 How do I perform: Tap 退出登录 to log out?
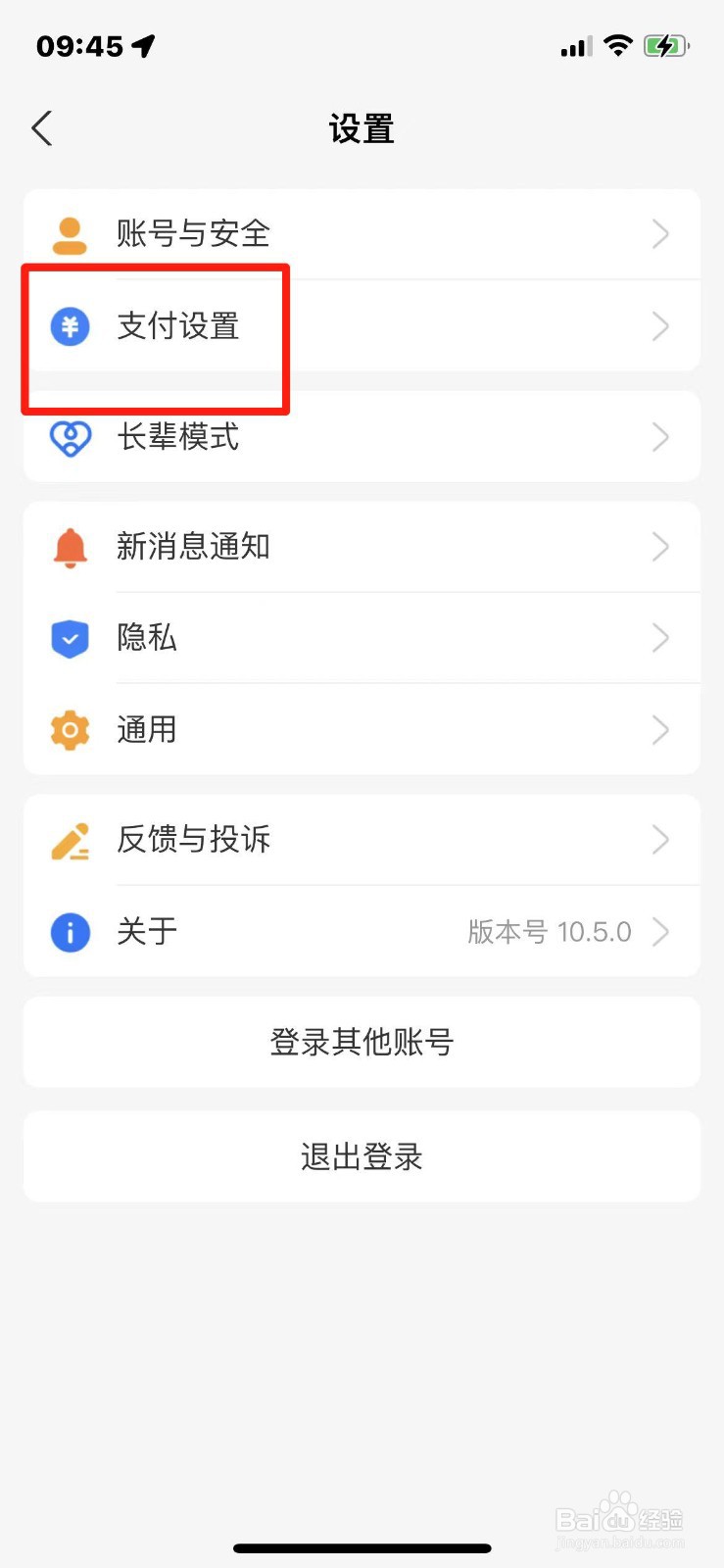click(362, 1156)
